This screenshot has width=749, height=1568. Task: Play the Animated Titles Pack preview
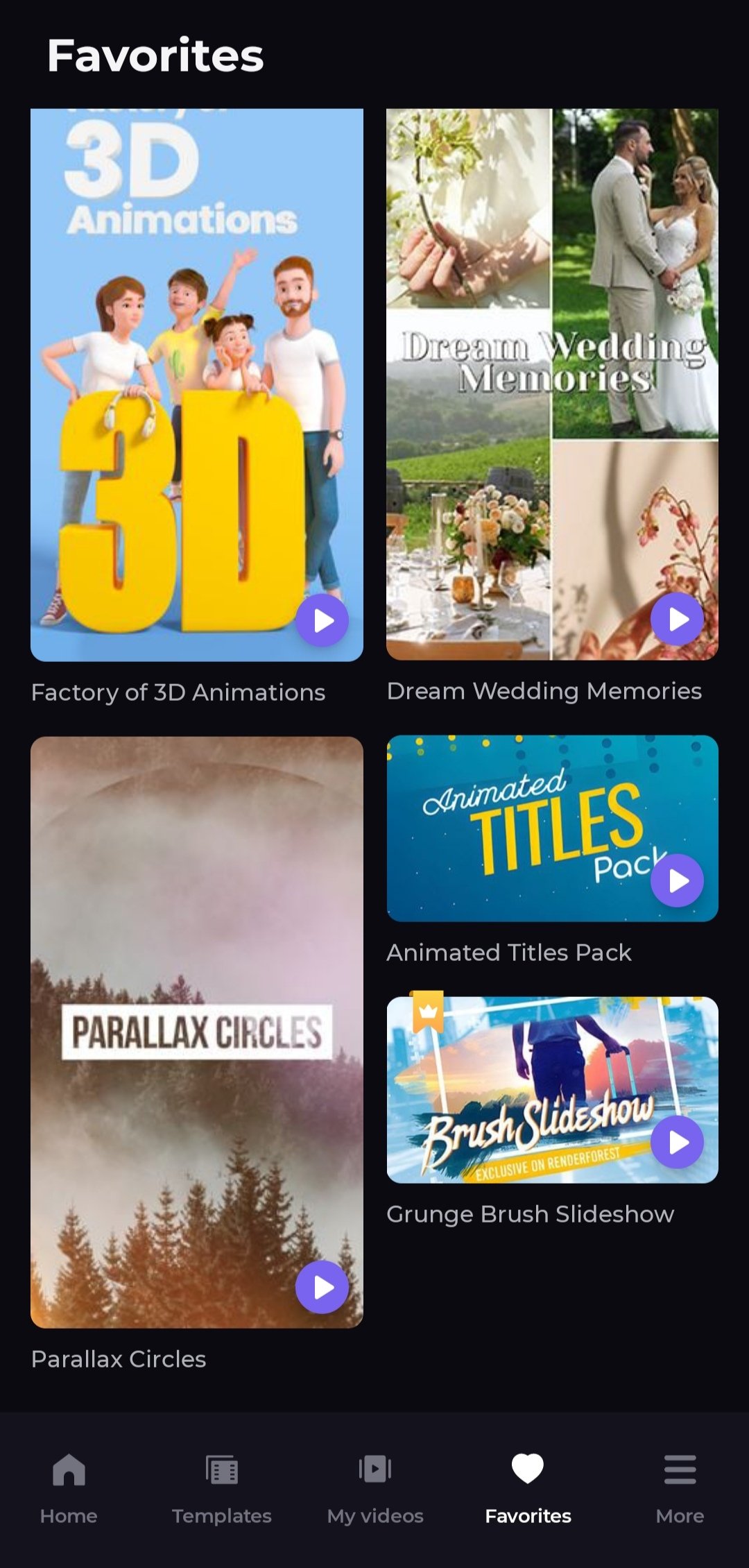tap(678, 880)
